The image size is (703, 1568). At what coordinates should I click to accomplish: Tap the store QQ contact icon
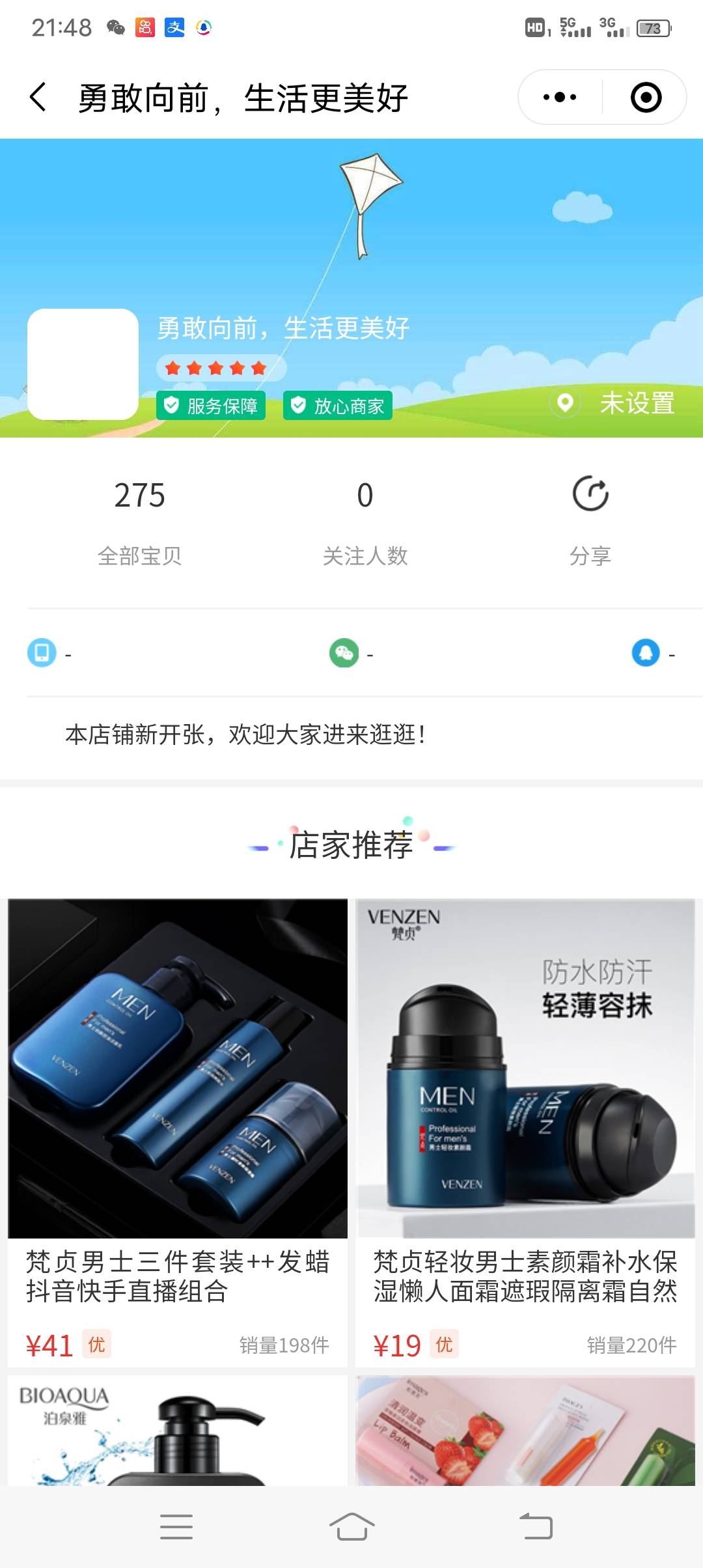(646, 652)
